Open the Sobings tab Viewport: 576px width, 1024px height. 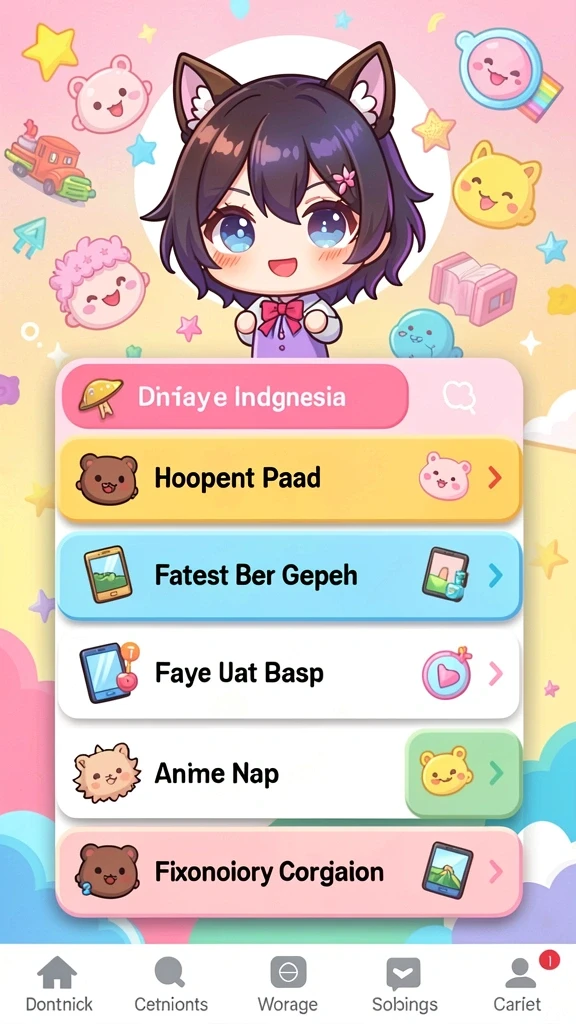(404, 985)
